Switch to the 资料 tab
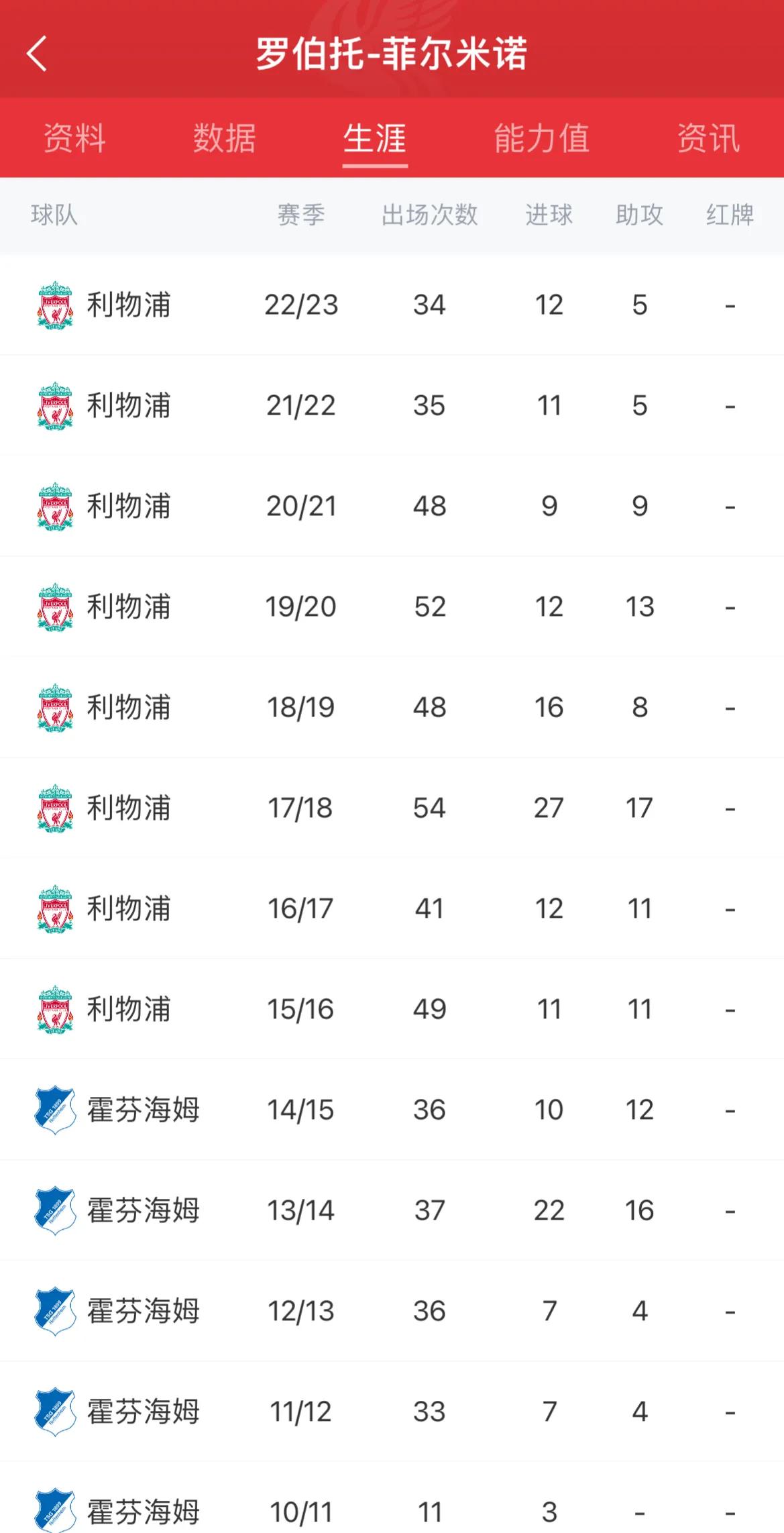 click(74, 139)
